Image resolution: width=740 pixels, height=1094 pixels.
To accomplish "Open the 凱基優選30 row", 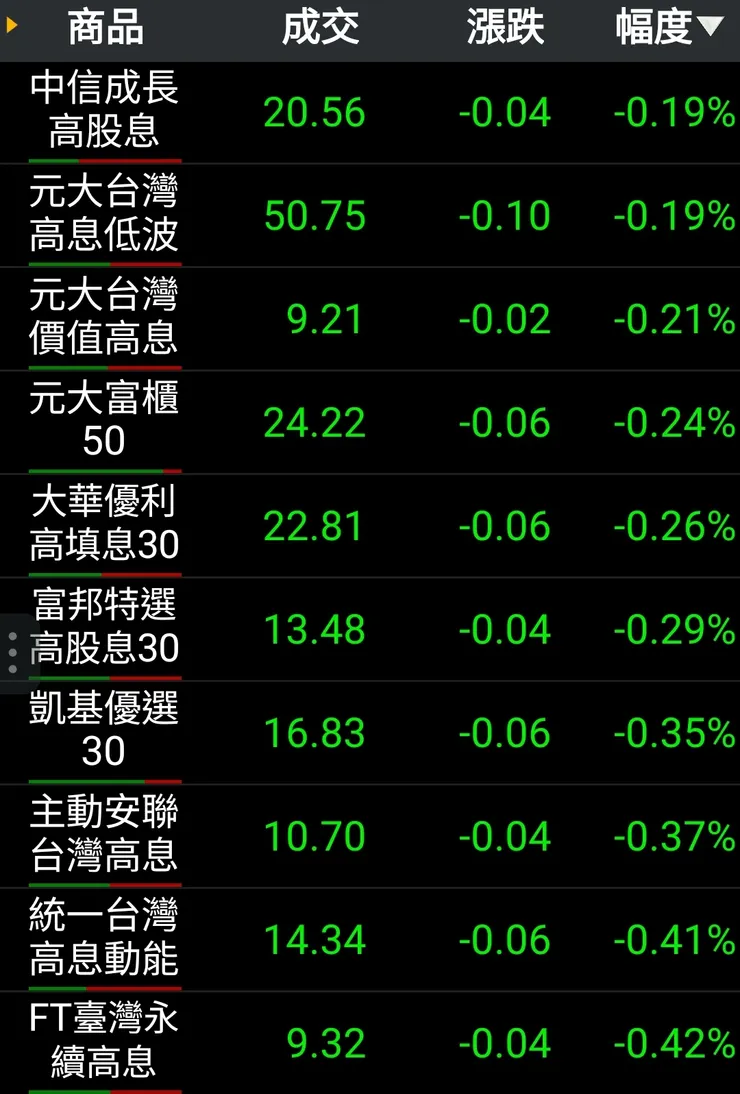I will coord(104,732).
